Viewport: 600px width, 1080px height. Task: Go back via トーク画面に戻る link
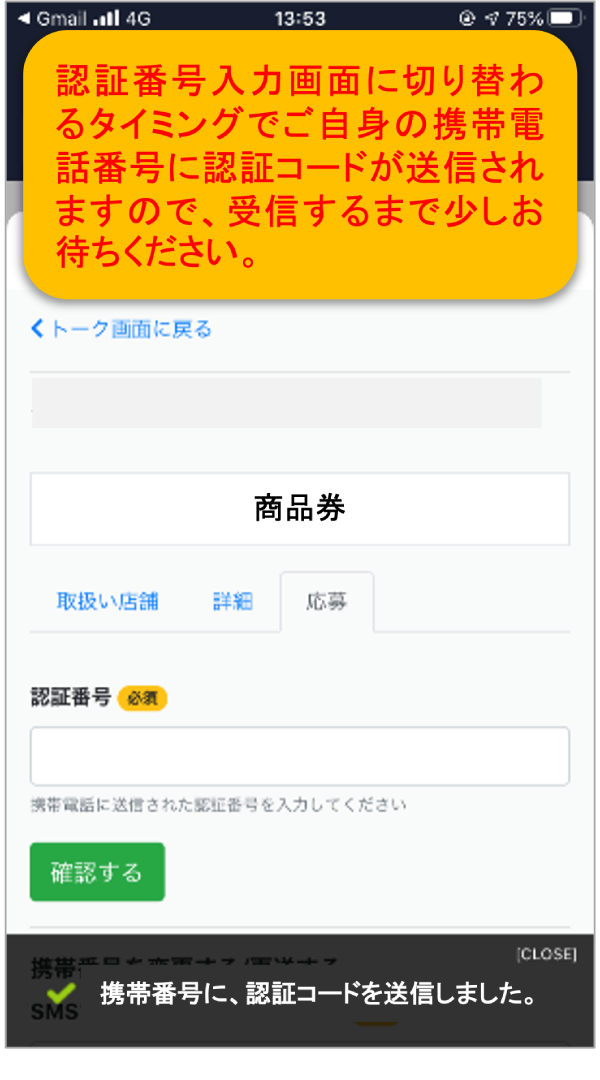point(122,329)
